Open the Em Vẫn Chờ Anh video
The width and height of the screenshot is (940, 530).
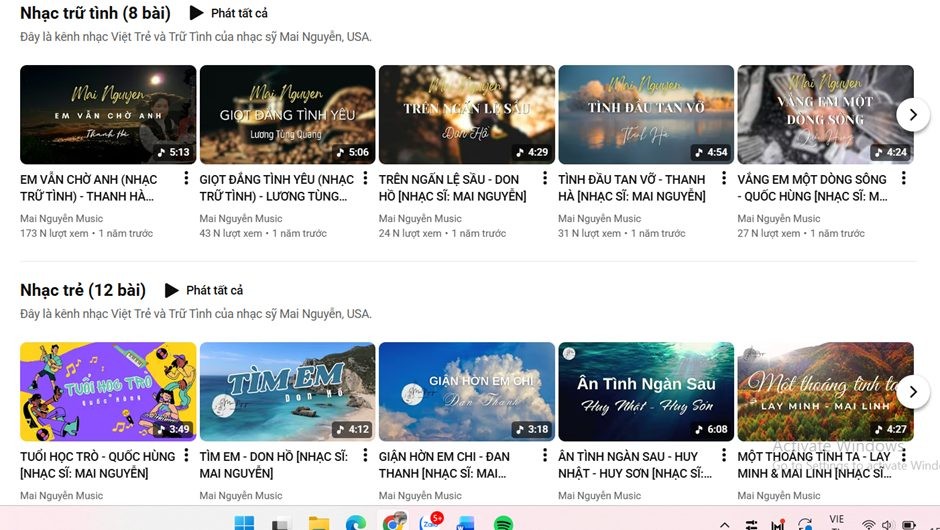[x=108, y=114]
